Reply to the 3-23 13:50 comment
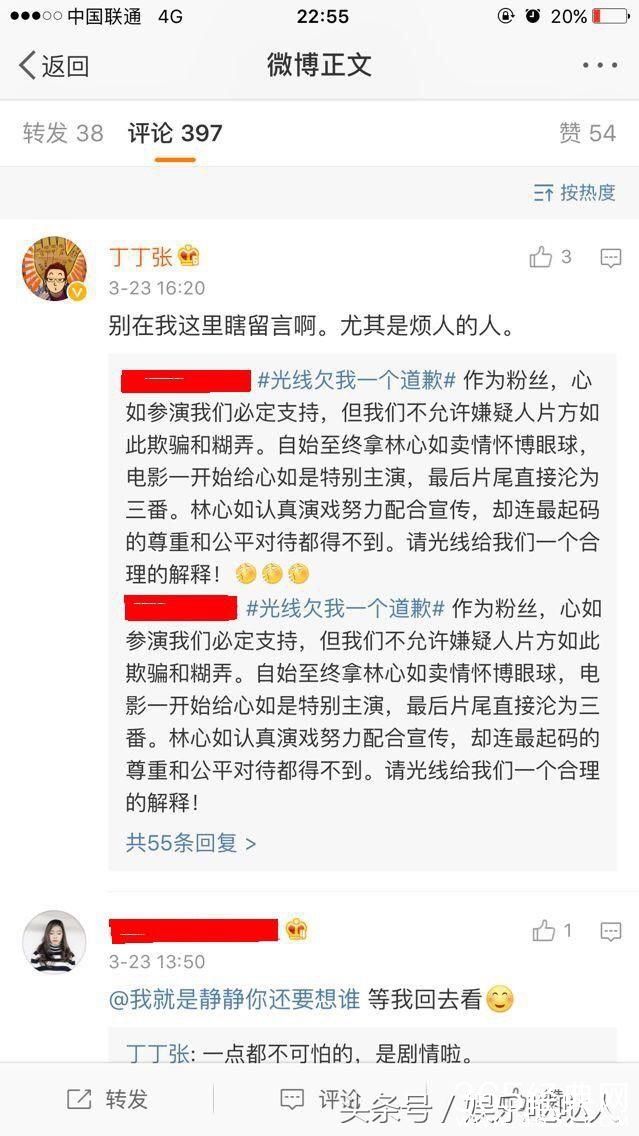Screen dimensions: 639x1136 click(x=610, y=932)
